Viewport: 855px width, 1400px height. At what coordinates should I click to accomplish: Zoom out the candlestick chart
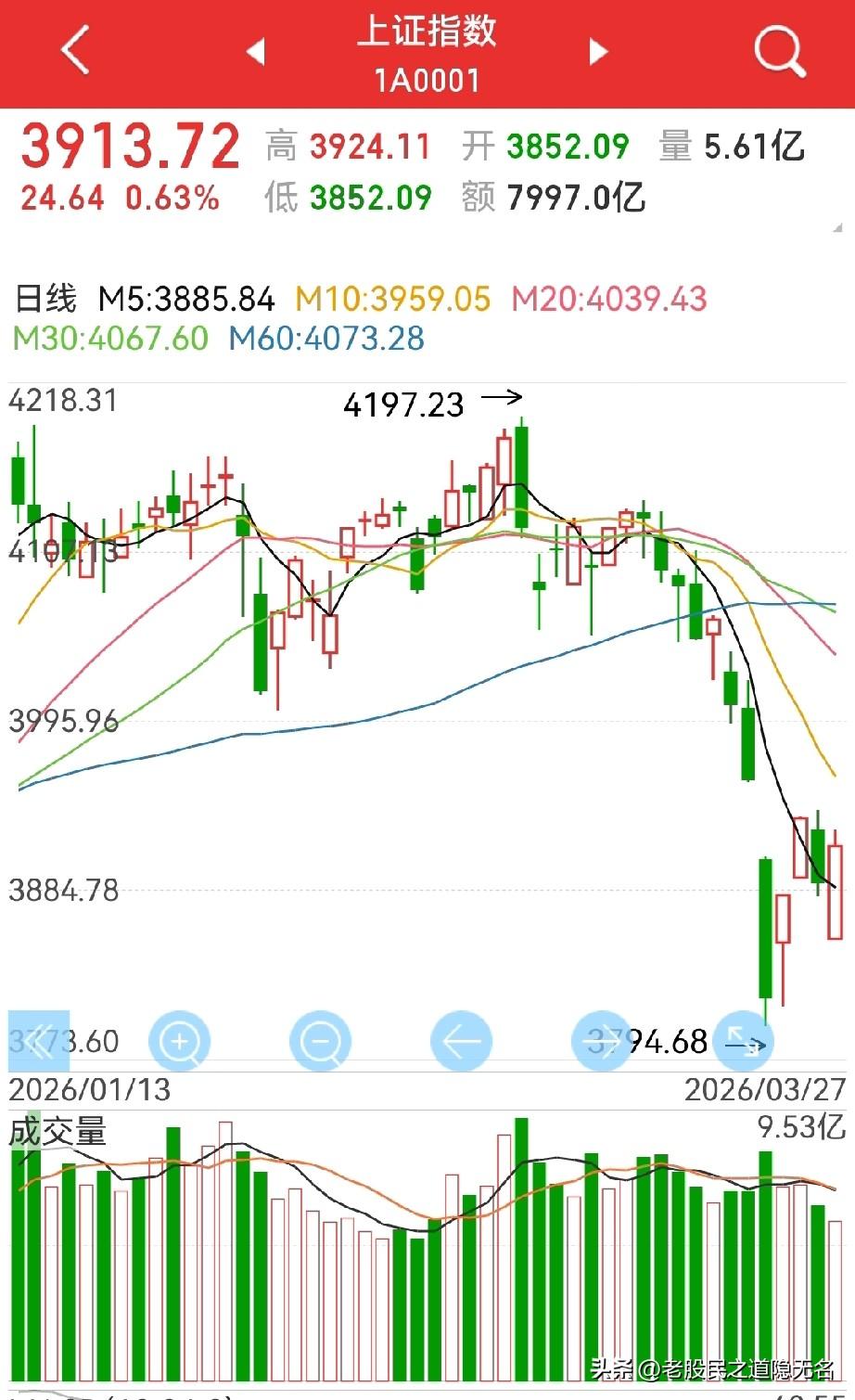320,1042
